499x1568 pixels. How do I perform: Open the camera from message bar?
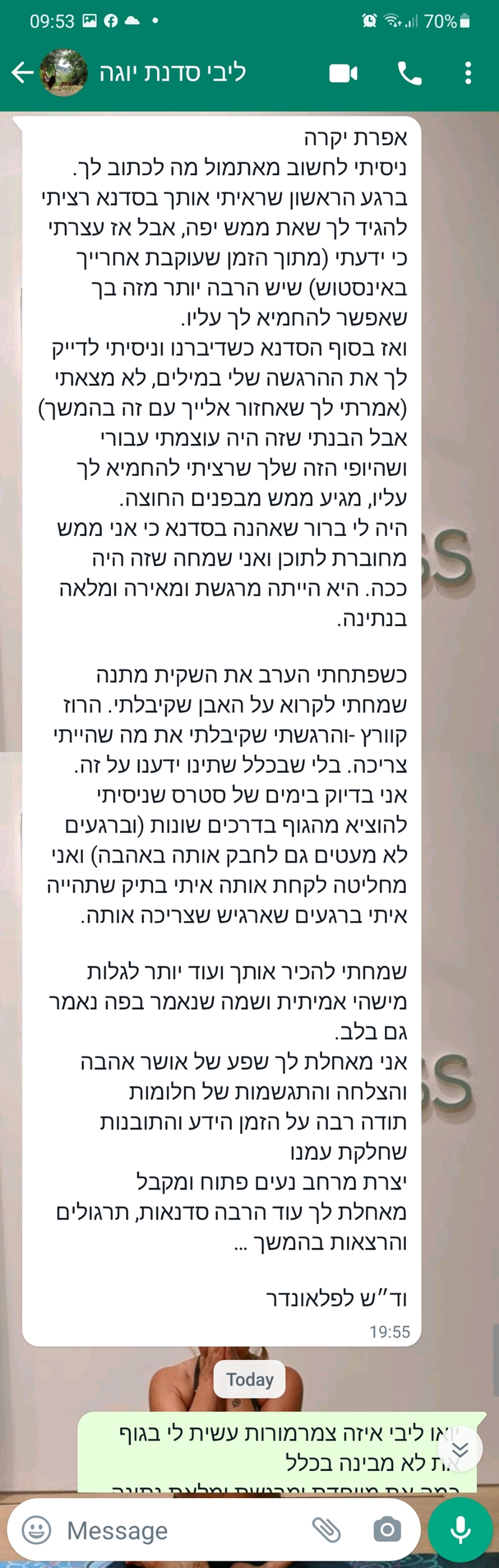(x=387, y=1530)
